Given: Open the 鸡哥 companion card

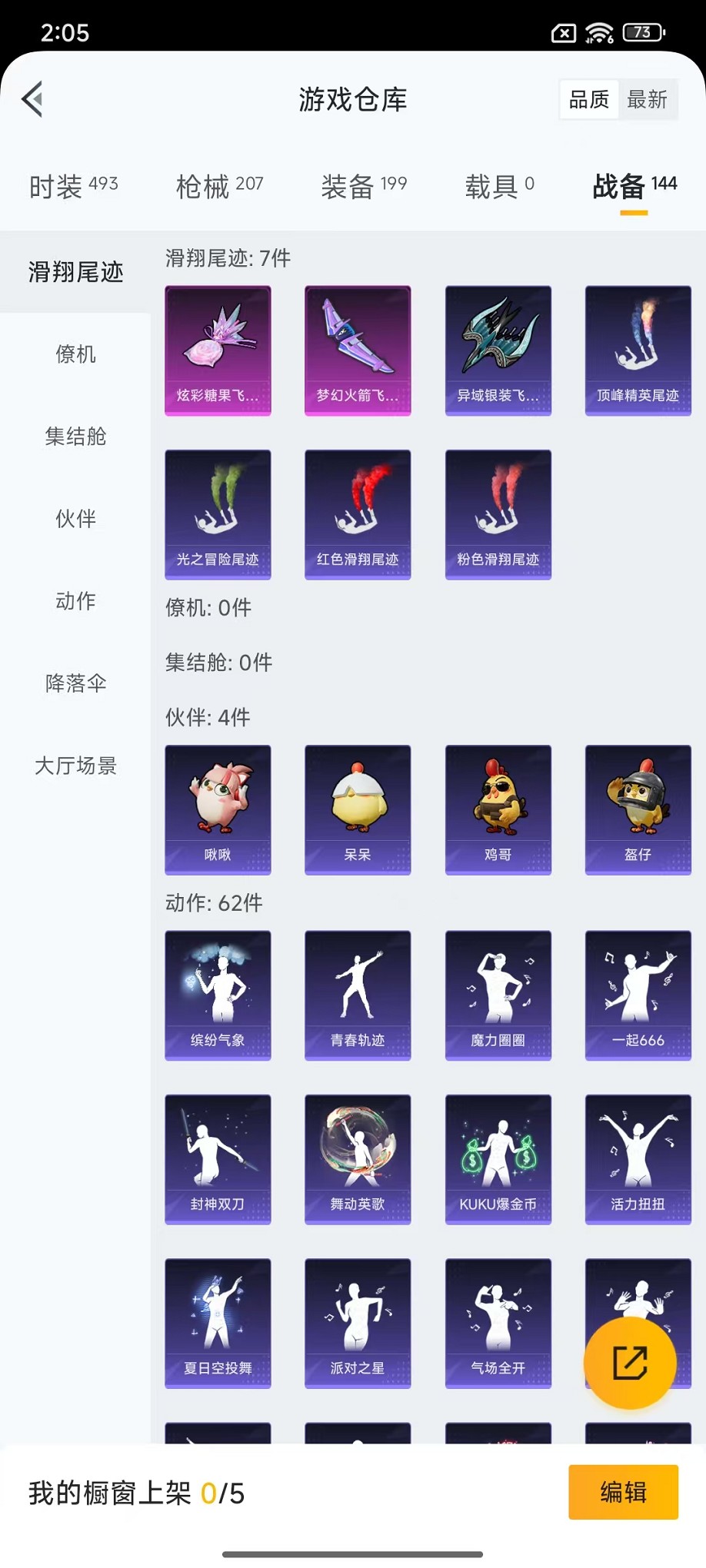Looking at the screenshot, I should pyautogui.click(x=498, y=809).
